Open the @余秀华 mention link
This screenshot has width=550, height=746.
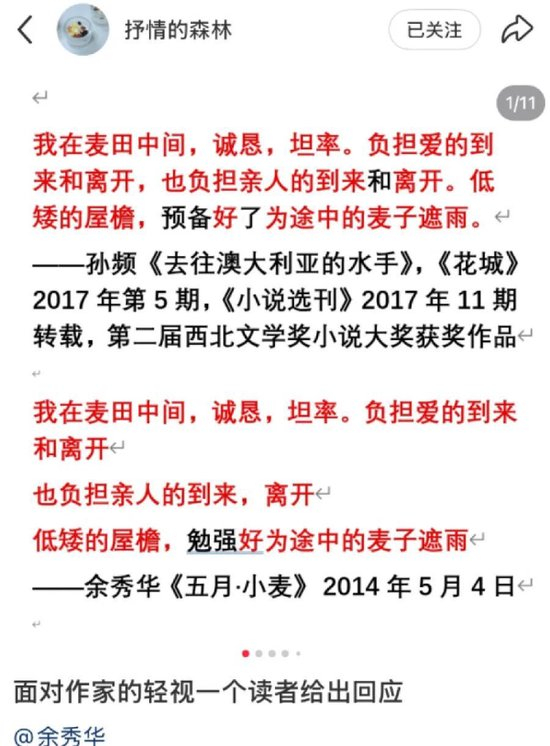pos(59,735)
